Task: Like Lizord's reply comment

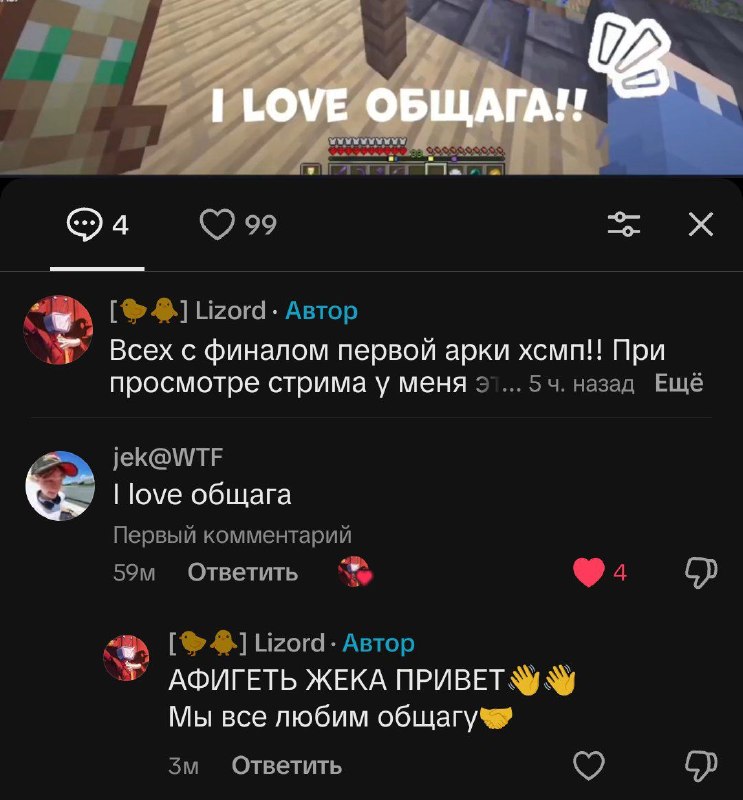Action: tap(589, 765)
